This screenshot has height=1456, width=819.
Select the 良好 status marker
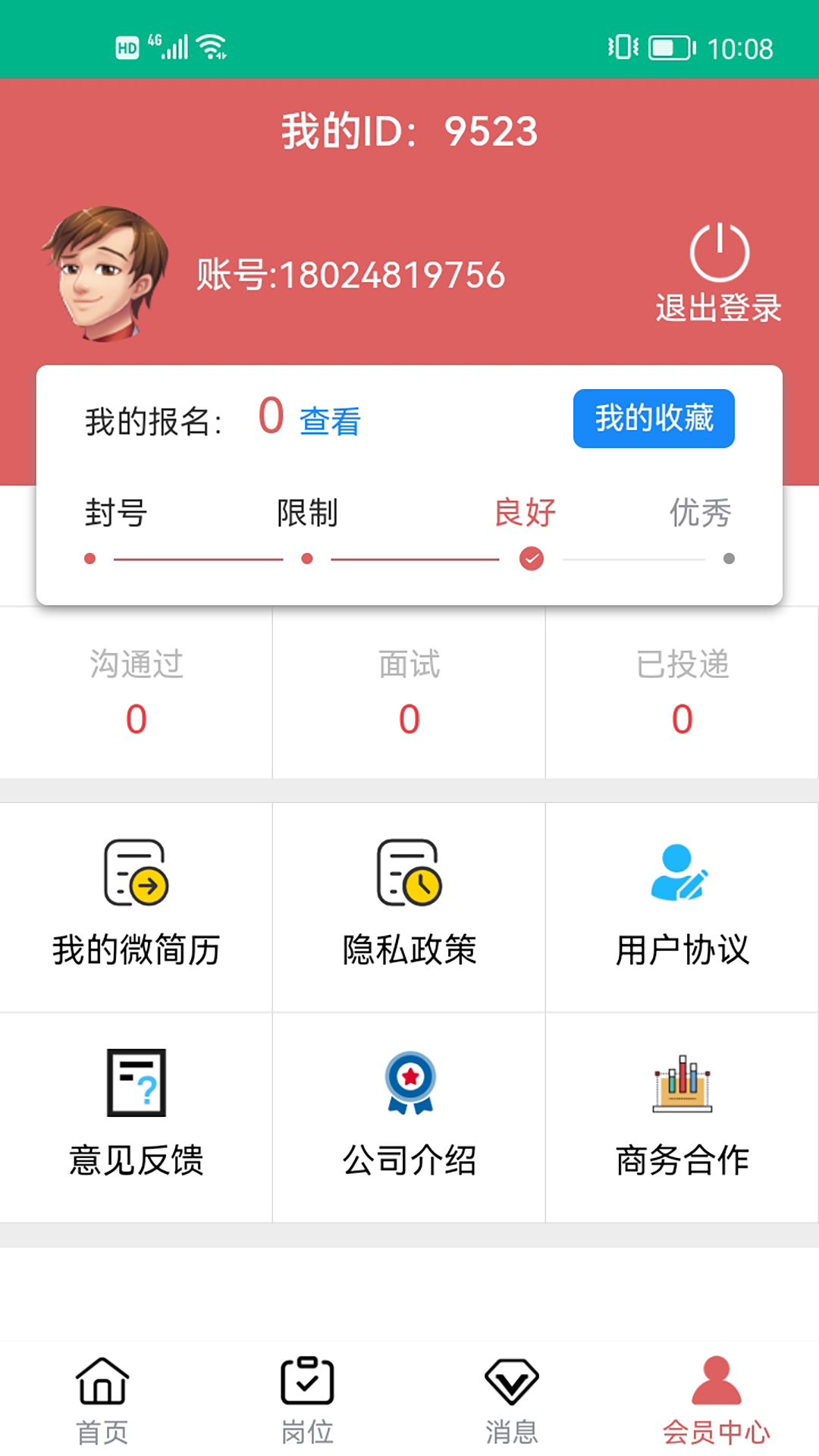(x=529, y=558)
